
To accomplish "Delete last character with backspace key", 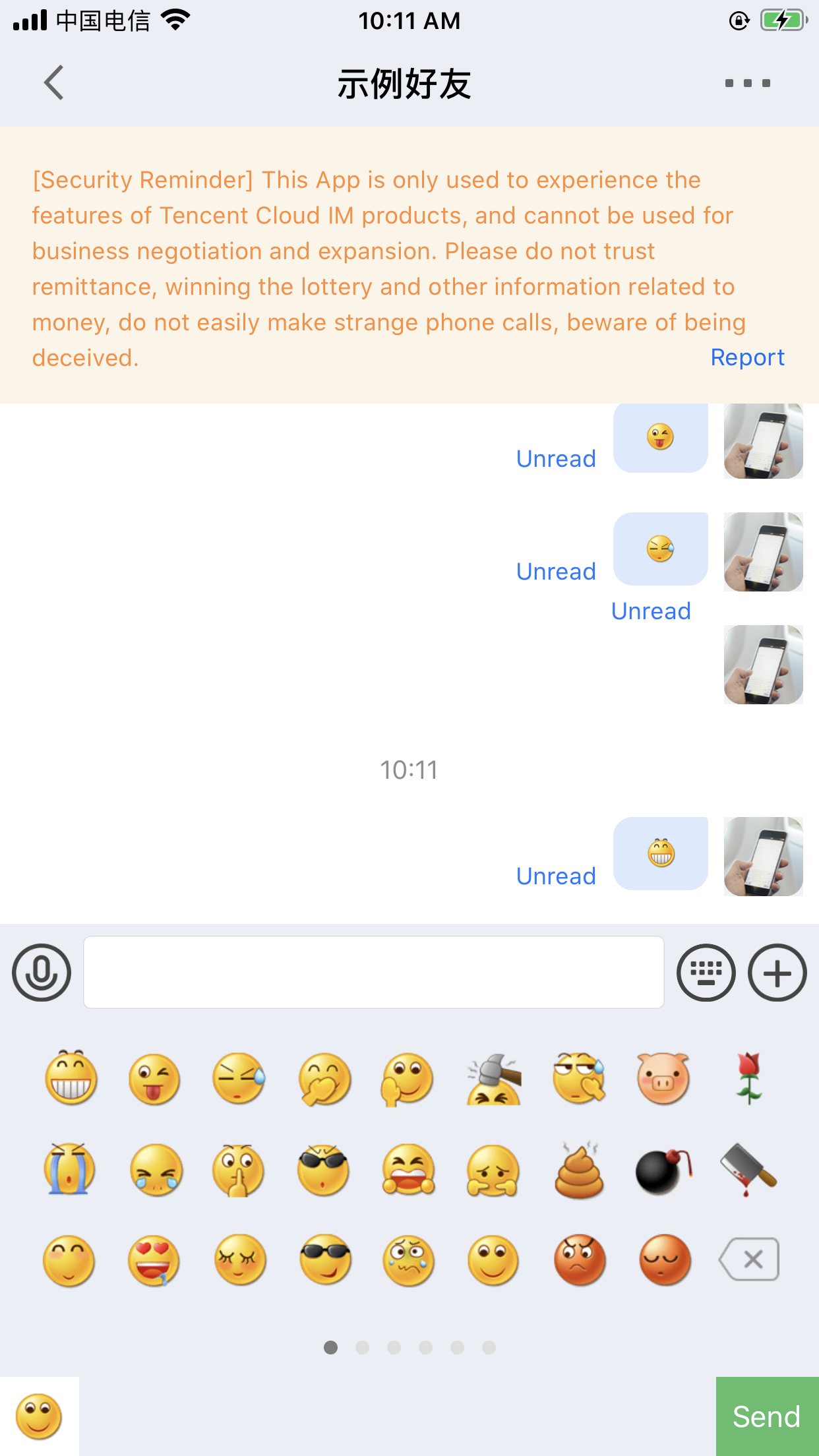I will [749, 1259].
